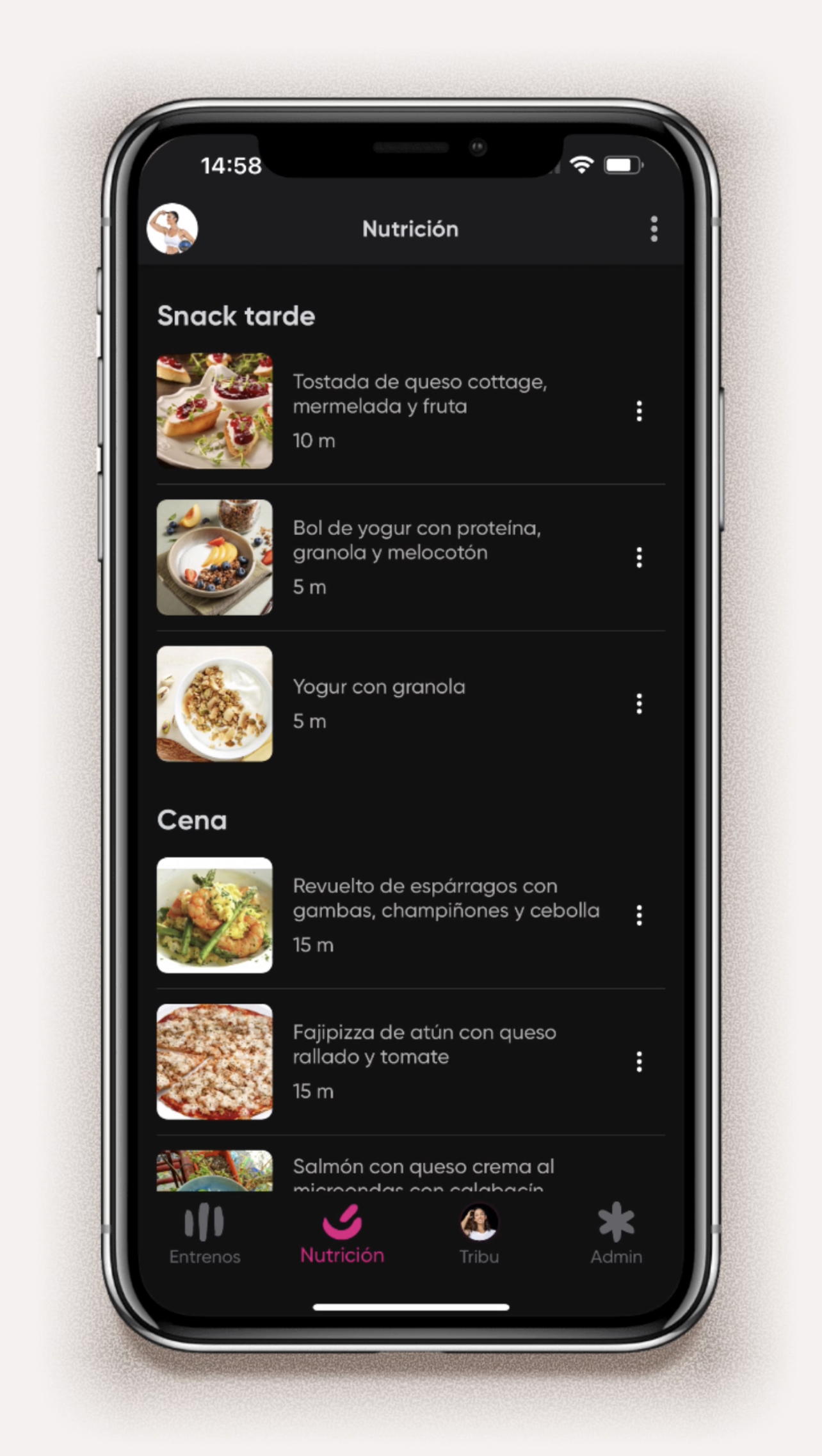Go to the Tribu tab

pyautogui.click(x=479, y=1235)
